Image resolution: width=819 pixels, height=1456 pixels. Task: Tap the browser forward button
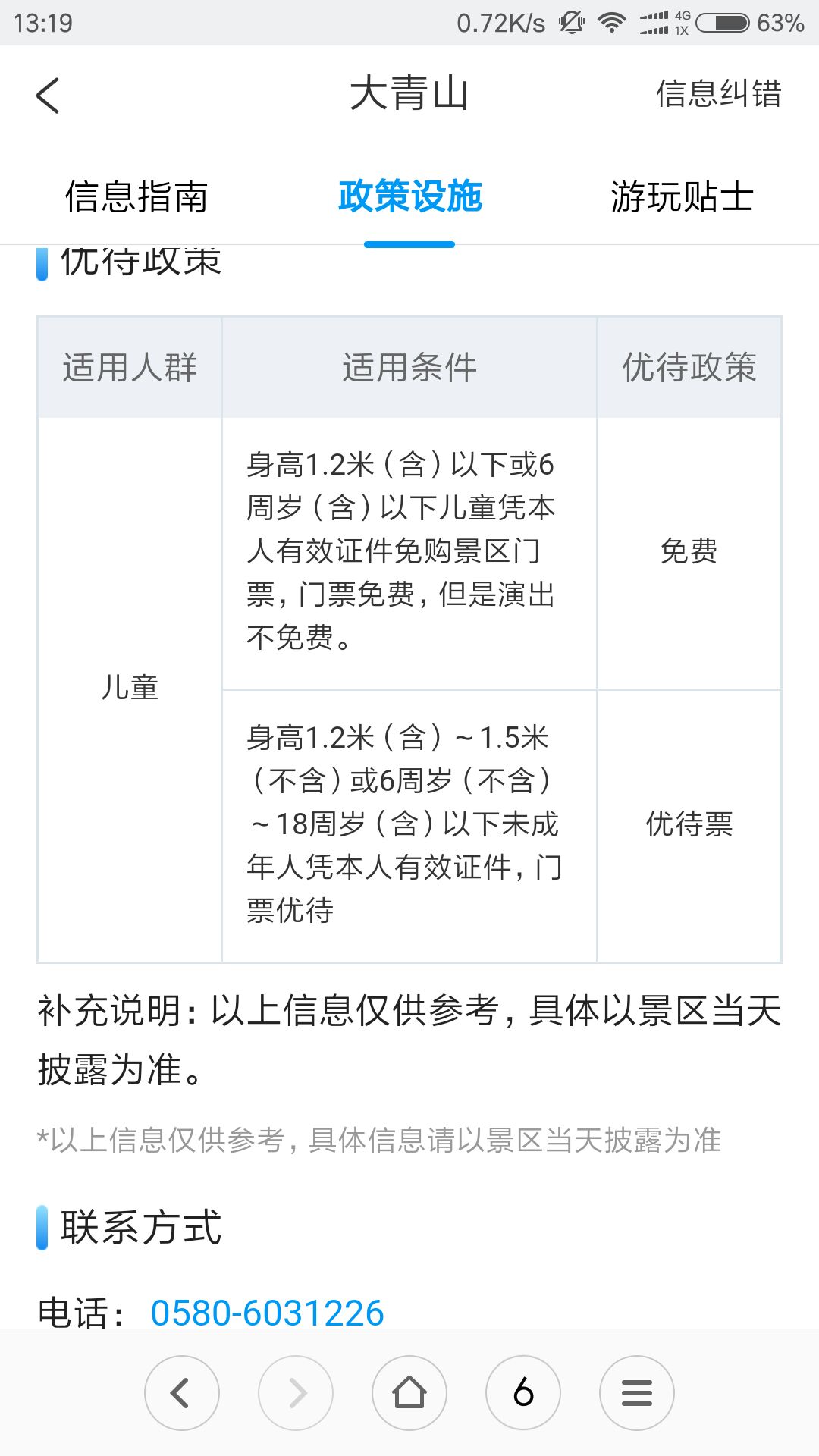click(296, 1393)
